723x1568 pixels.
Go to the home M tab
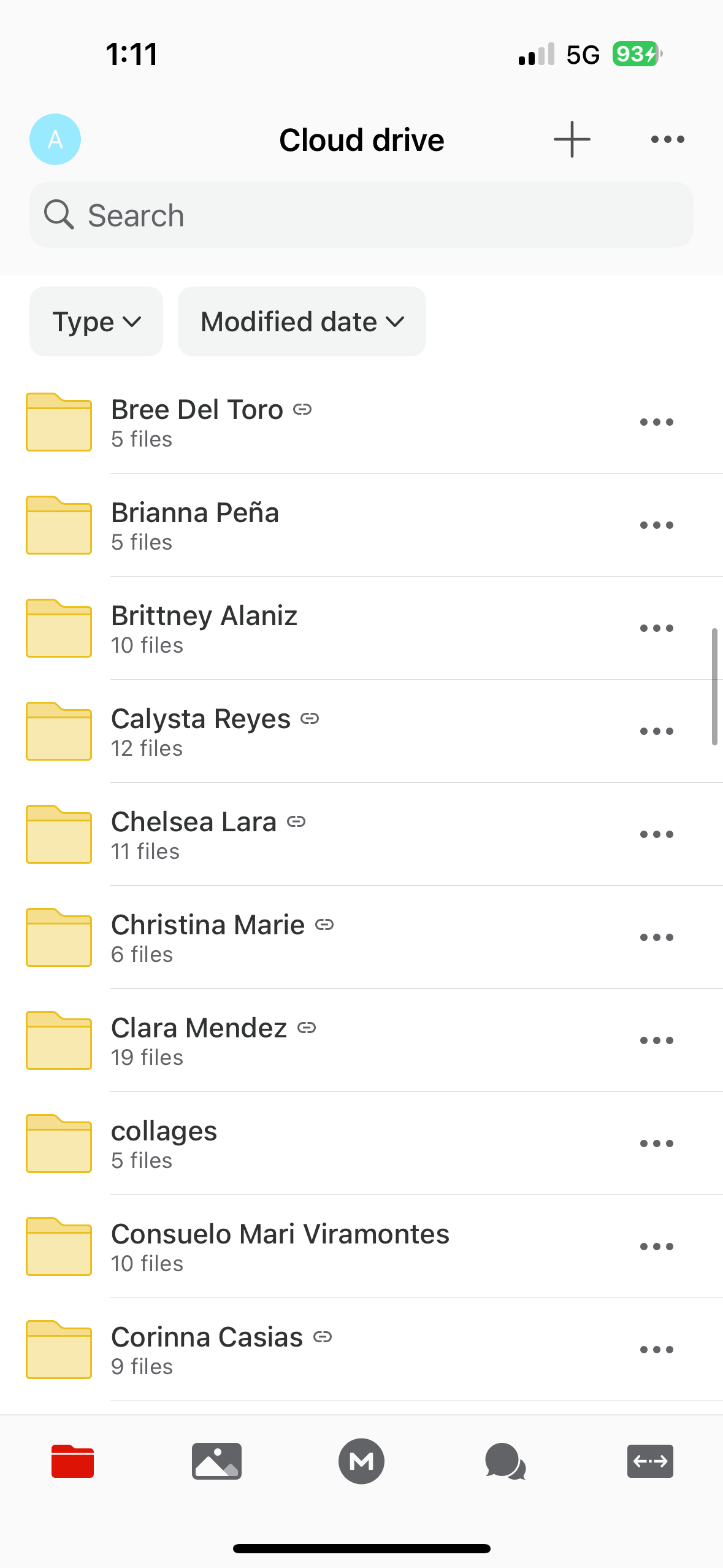[361, 1461]
